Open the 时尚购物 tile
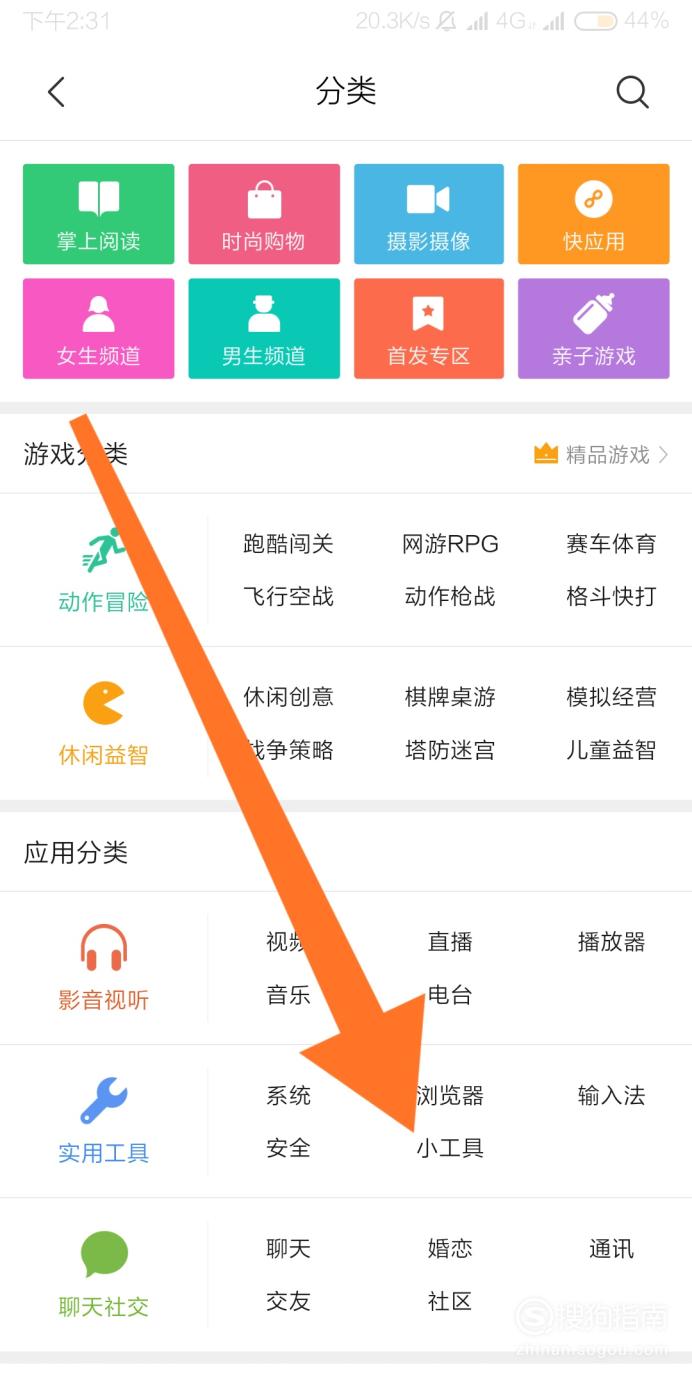 tap(264, 214)
